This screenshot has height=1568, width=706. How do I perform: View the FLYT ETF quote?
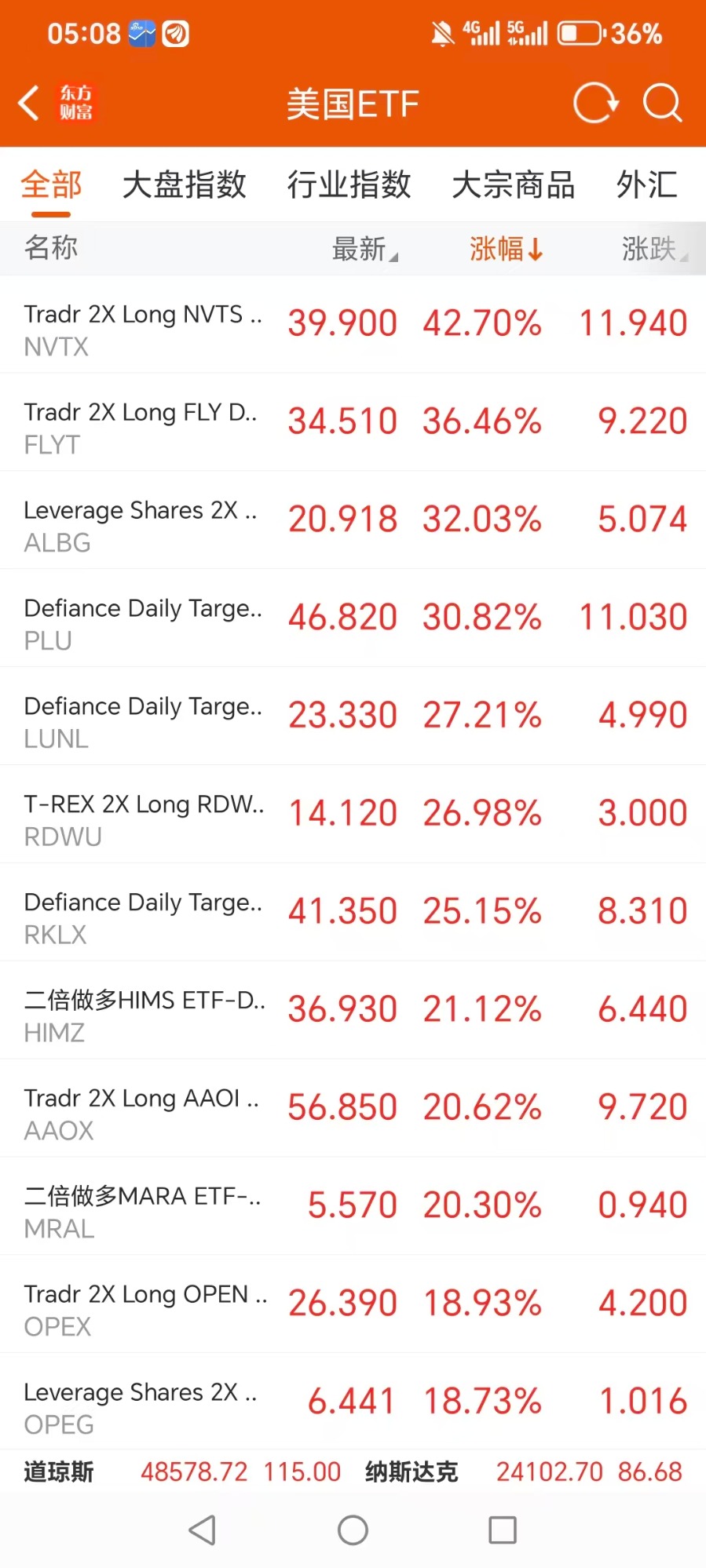[353, 422]
